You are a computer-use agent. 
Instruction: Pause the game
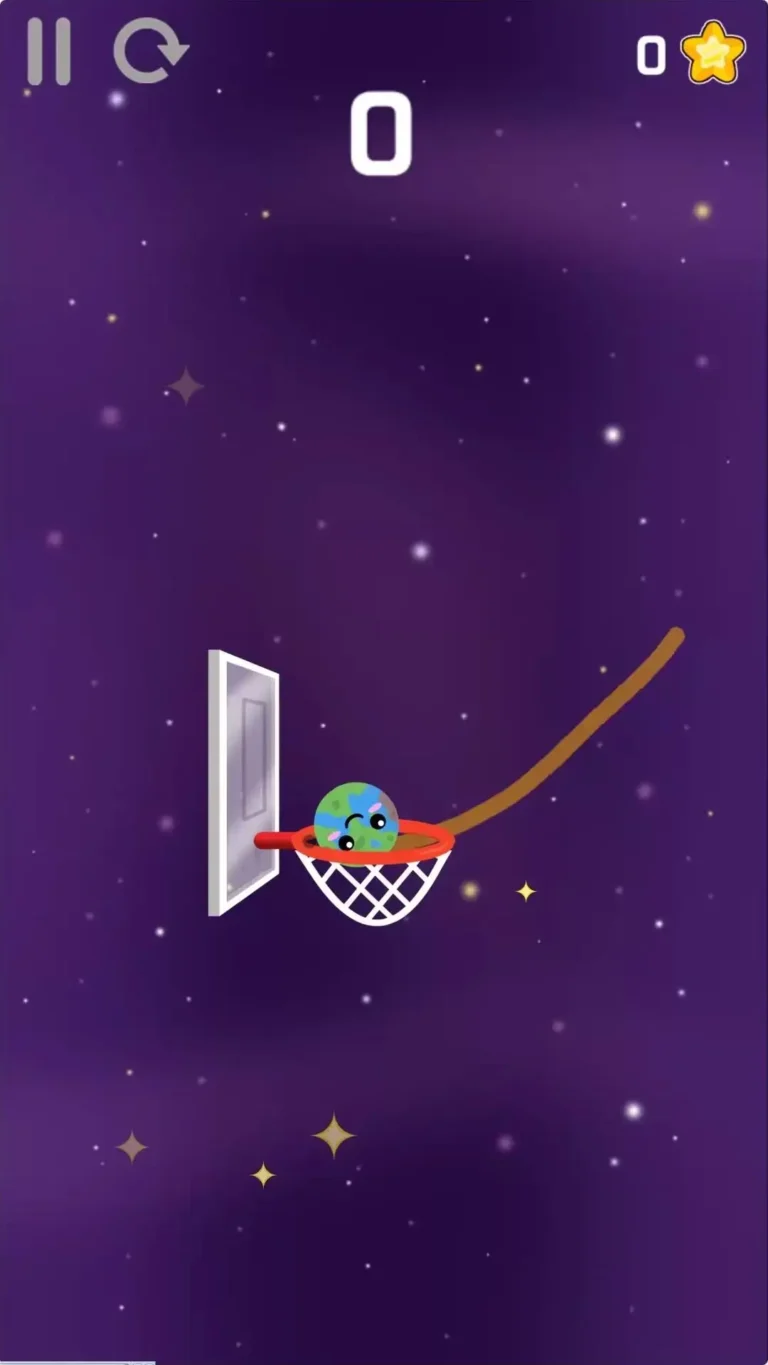pos(49,51)
